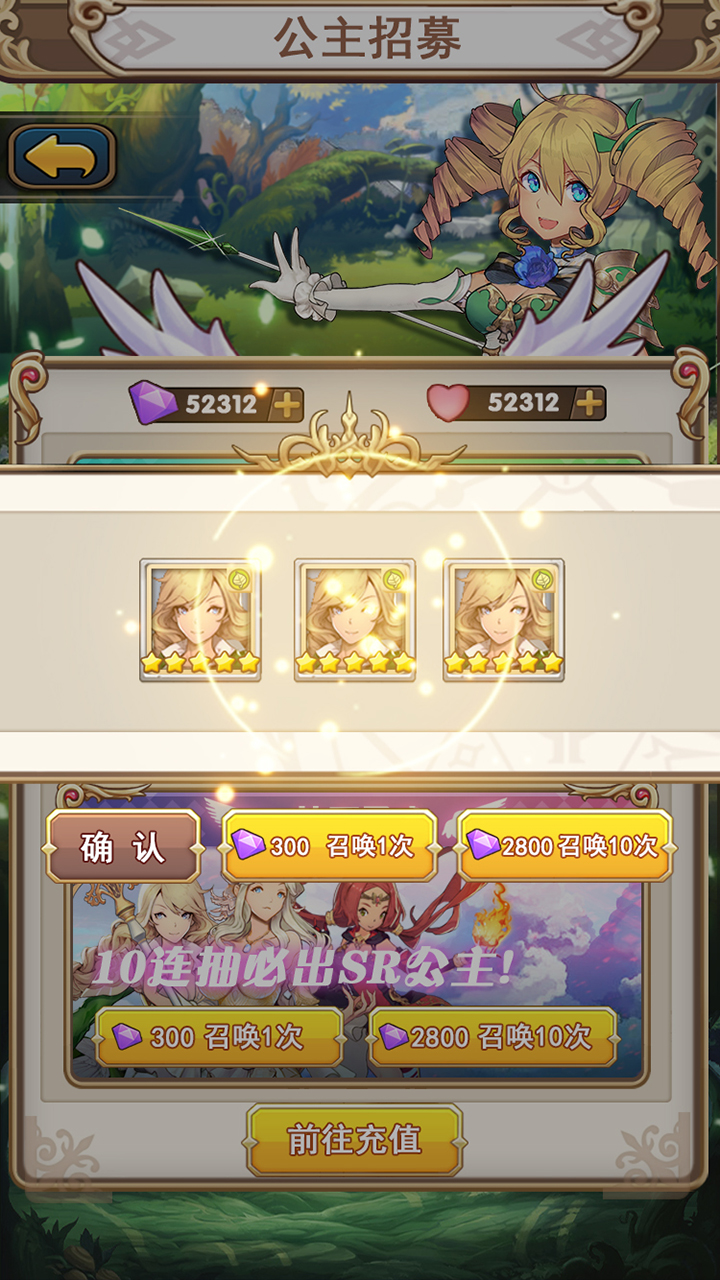Screen dimensions: 720x1280
Task: Tap 2800 召唤10次 under the SR公主 banner text
Action: [493, 1037]
